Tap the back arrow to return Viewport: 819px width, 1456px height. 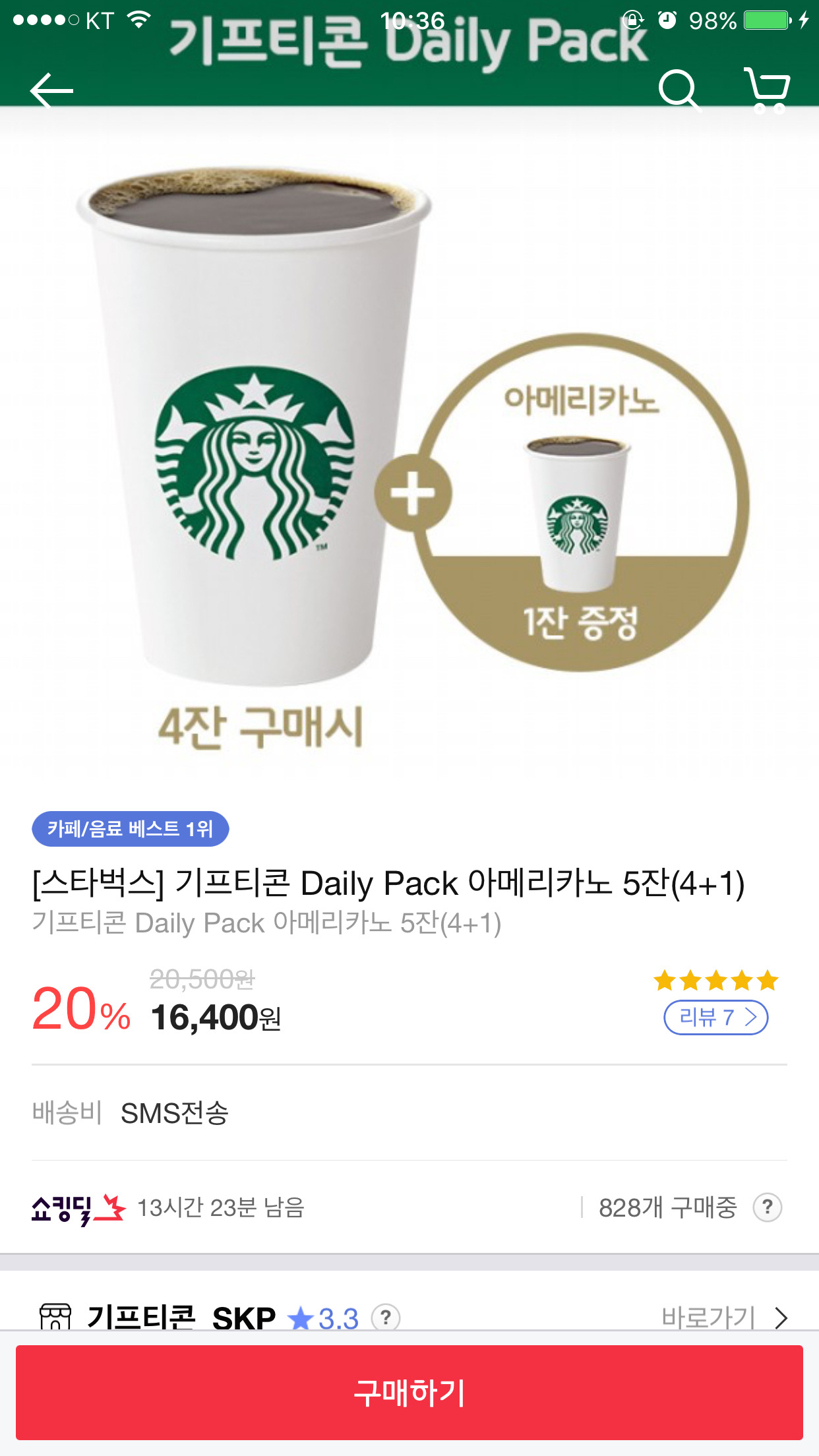point(51,89)
